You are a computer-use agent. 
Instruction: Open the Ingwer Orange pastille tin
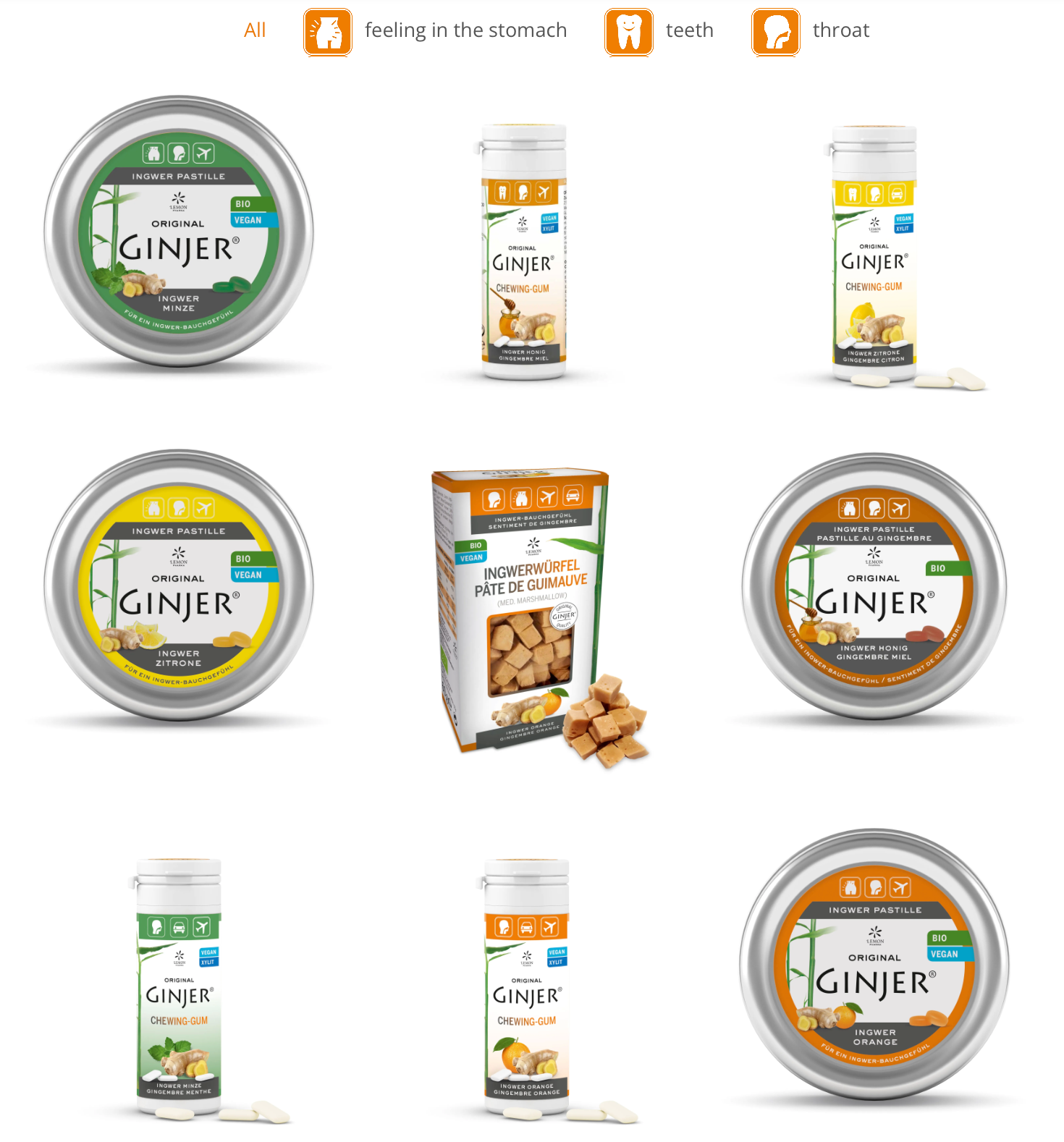[x=874, y=965]
